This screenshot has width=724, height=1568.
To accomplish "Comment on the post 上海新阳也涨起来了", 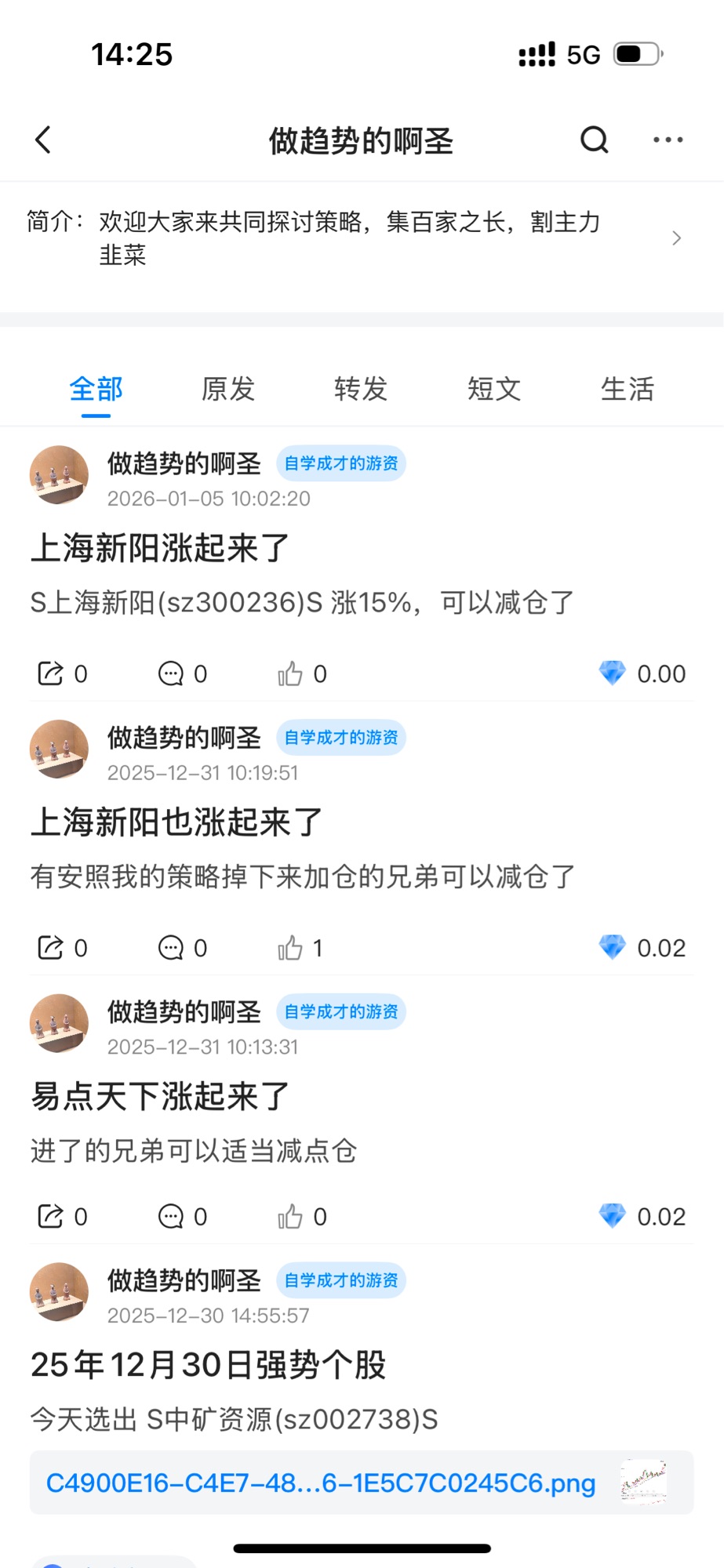I will tap(171, 948).
